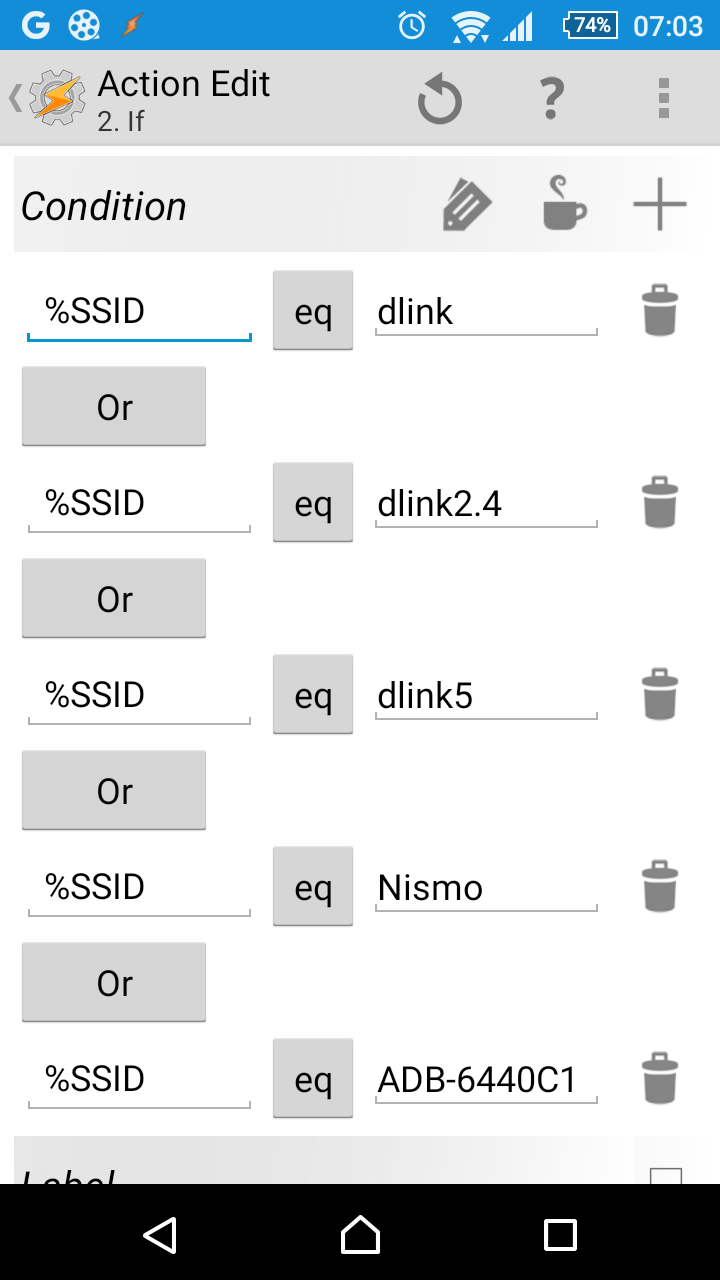Open the help question mark

click(551, 99)
